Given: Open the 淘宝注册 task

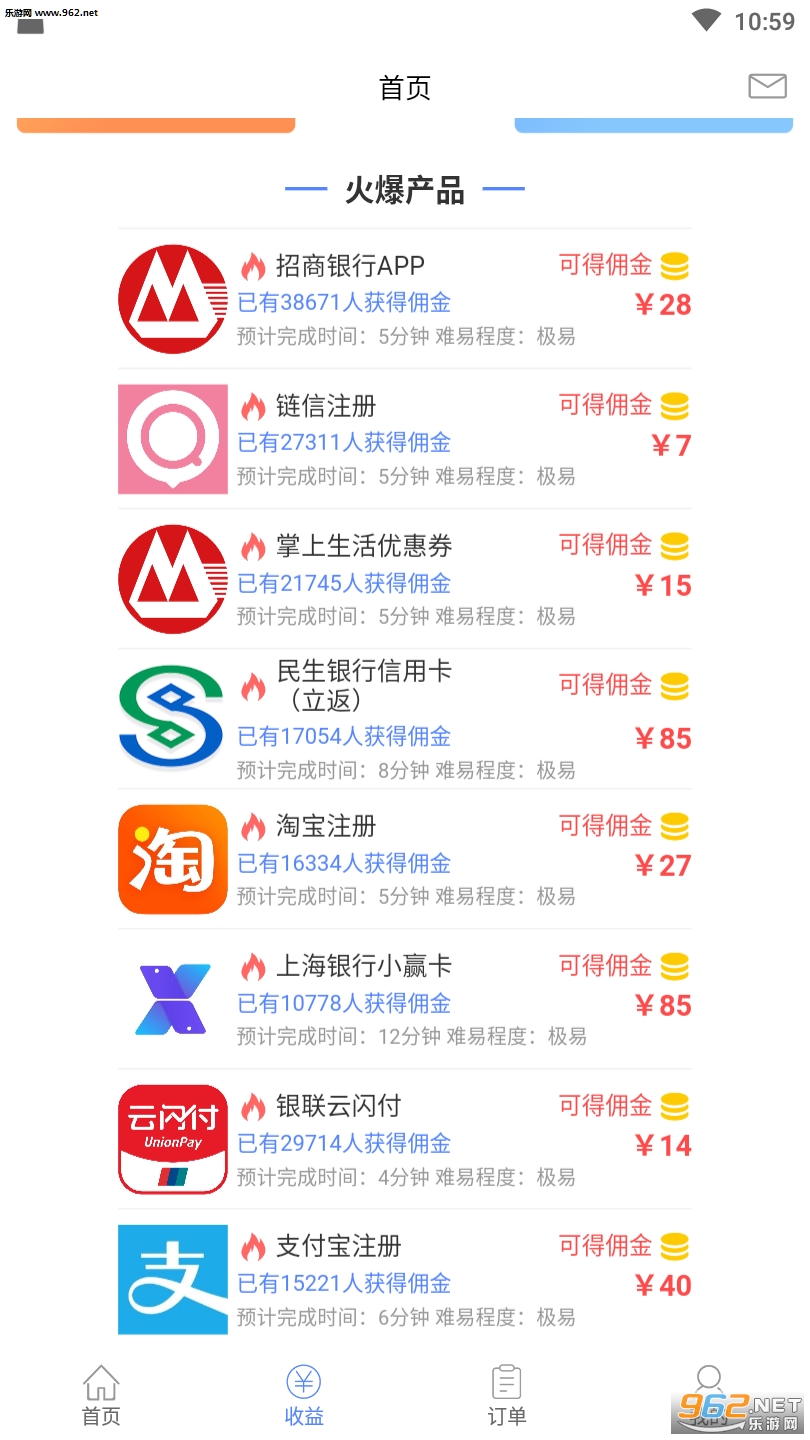Looking at the screenshot, I should 404,859.
